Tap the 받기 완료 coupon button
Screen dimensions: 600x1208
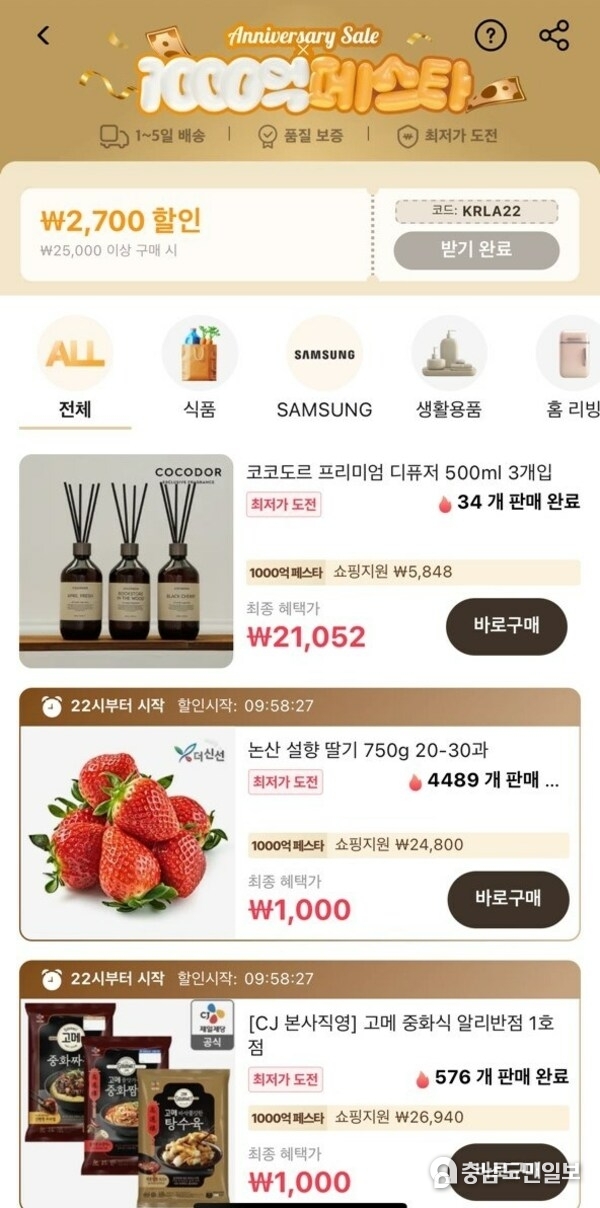pyautogui.click(x=476, y=250)
